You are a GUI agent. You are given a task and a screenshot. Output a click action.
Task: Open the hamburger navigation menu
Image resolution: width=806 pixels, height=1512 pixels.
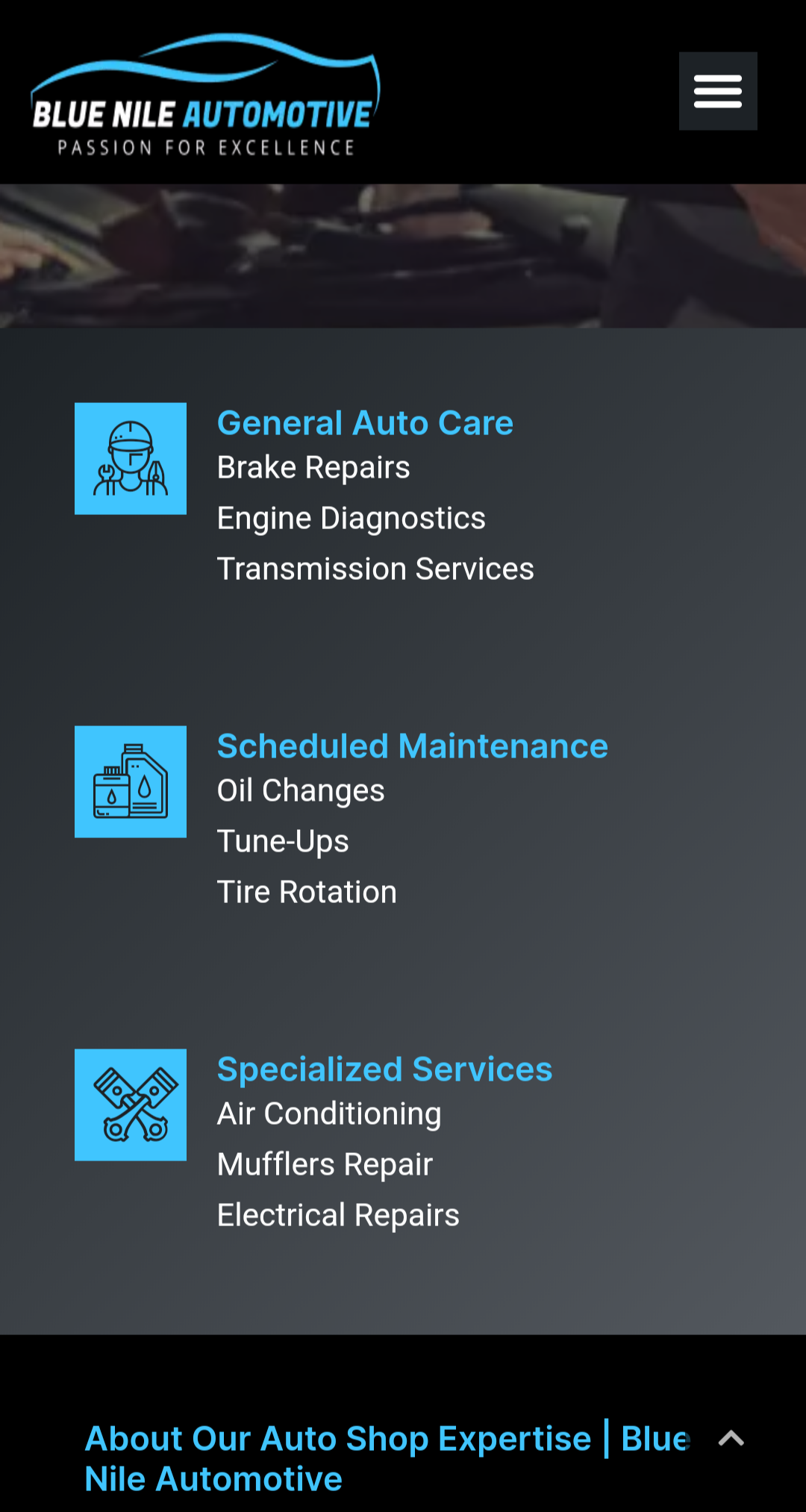(x=717, y=91)
